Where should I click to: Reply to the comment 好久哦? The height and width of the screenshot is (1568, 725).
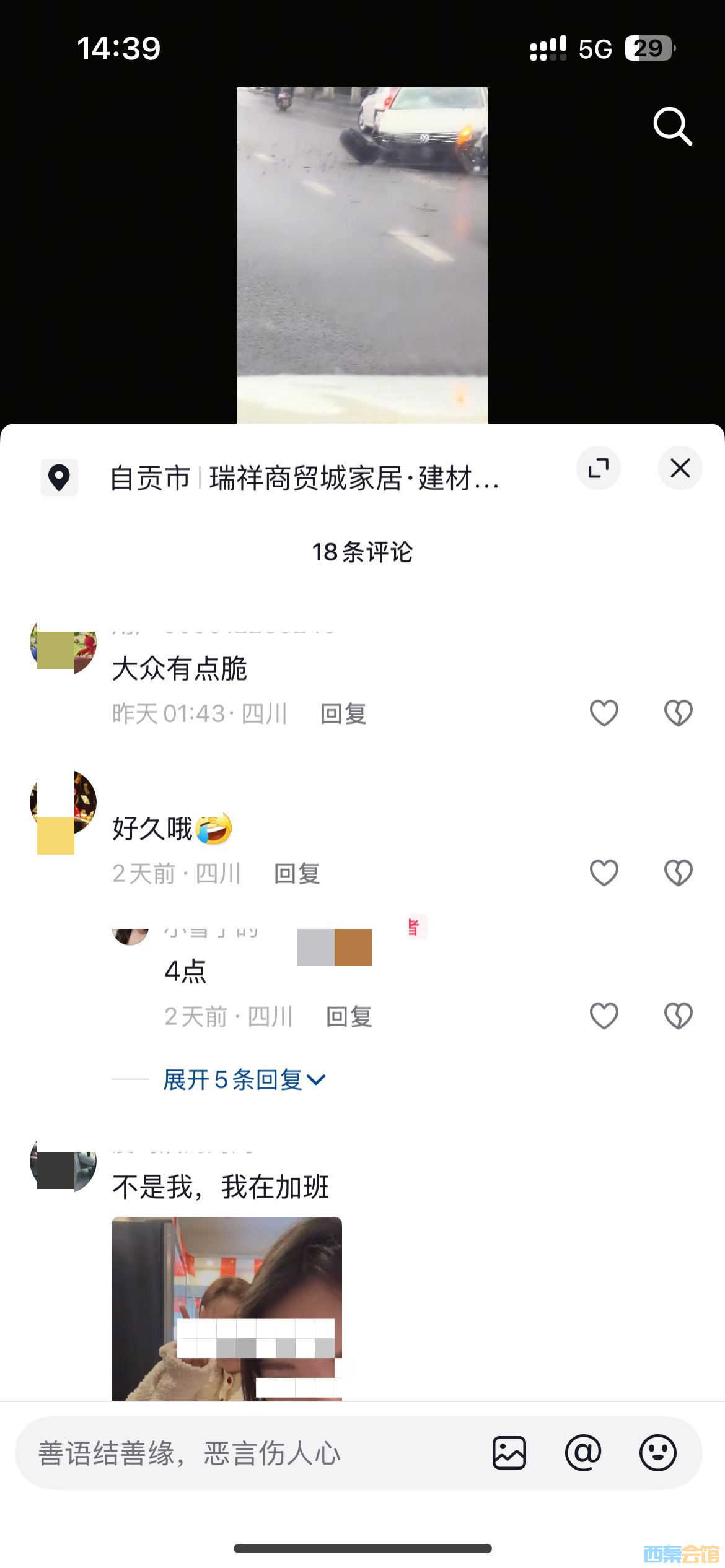pyautogui.click(x=297, y=874)
